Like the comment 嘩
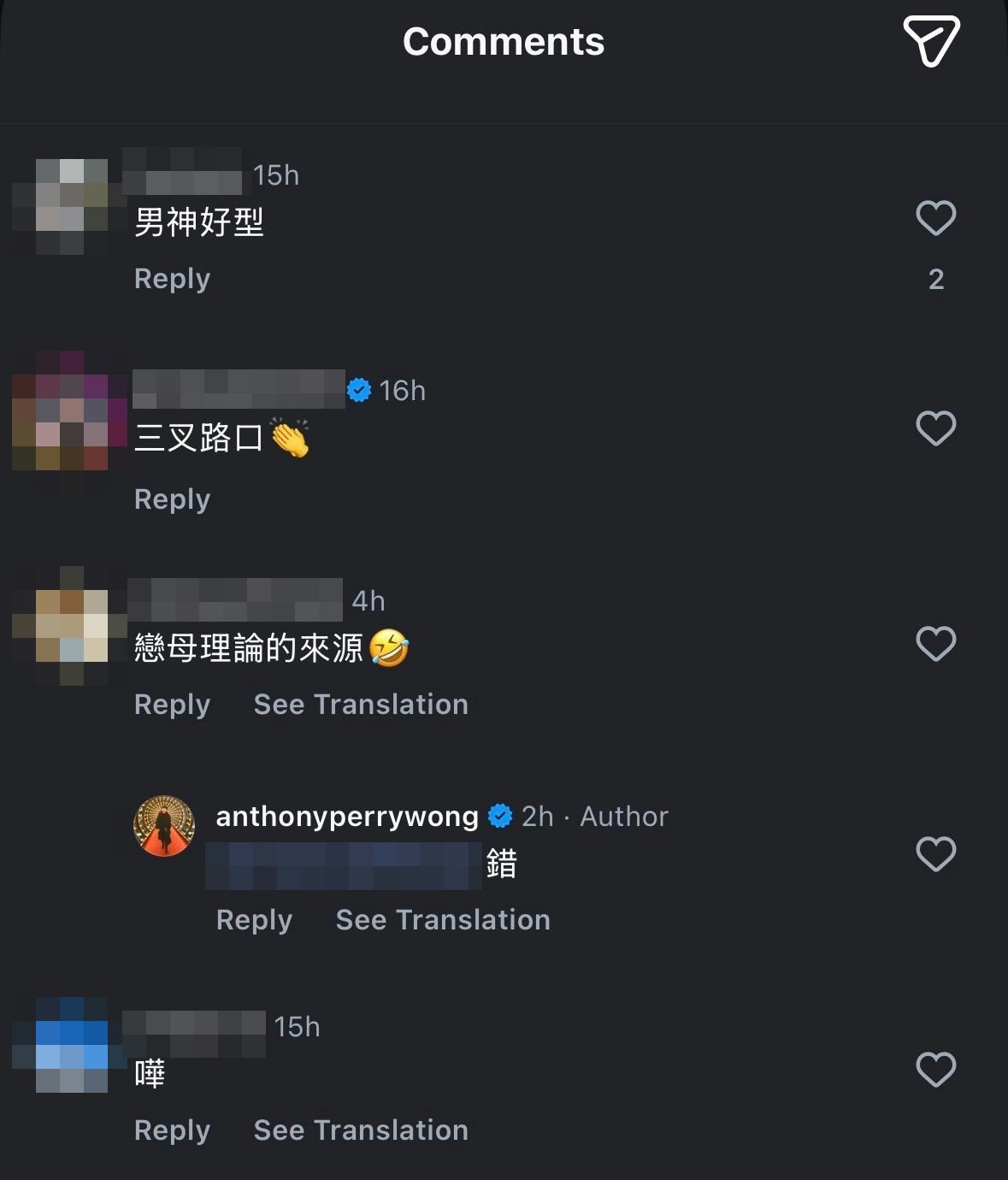Viewport: 1008px width, 1180px height. coord(936,1070)
